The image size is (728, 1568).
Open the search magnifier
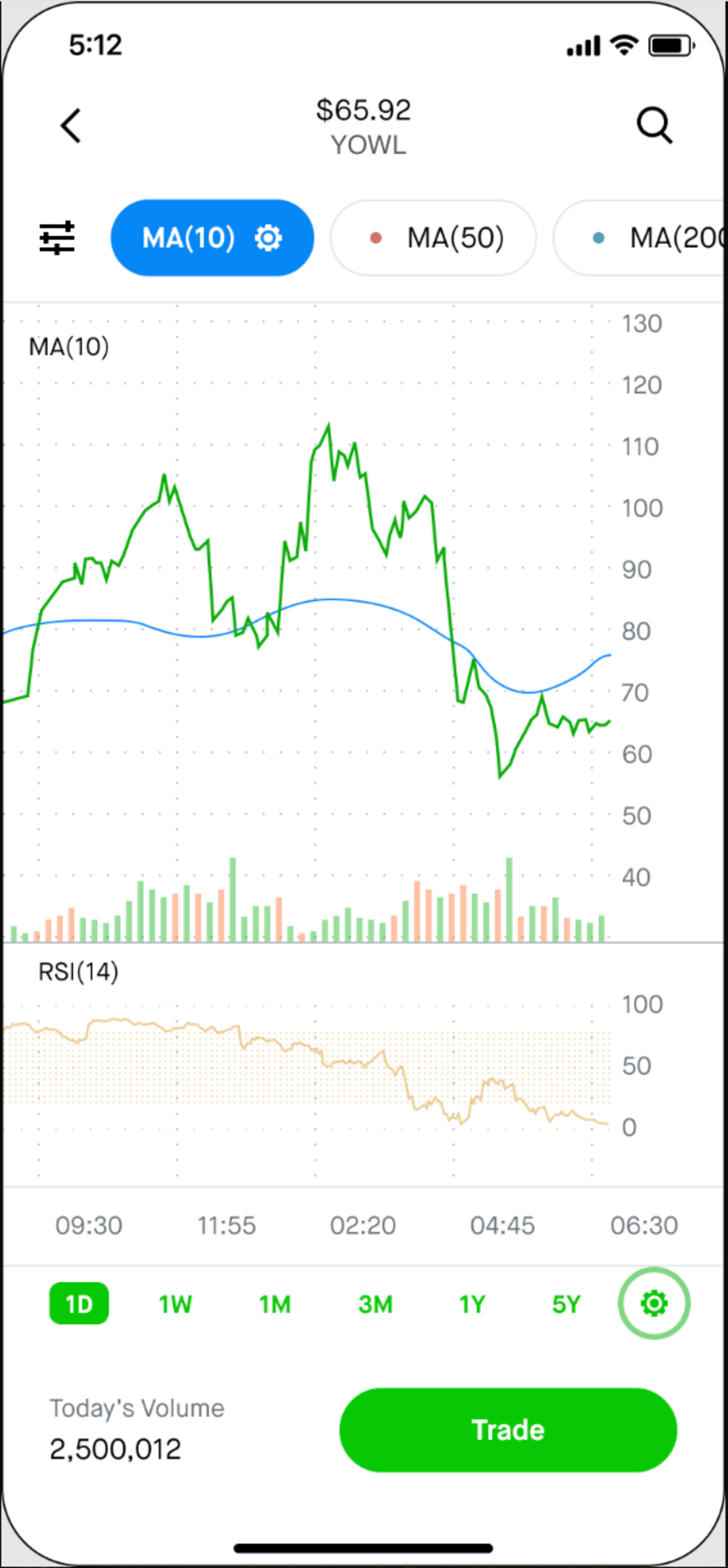(x=655, y=126)
